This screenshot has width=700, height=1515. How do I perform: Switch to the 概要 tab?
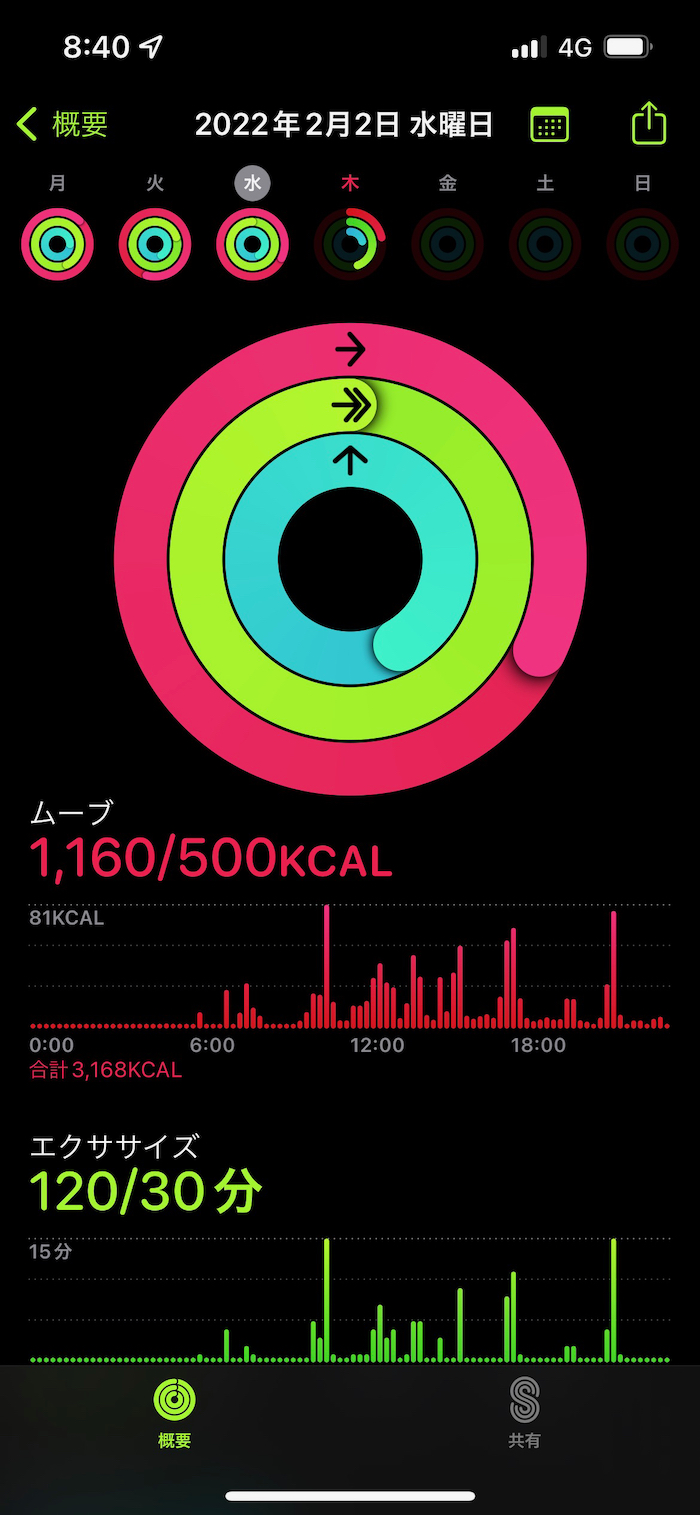[x=175, y=1413]
